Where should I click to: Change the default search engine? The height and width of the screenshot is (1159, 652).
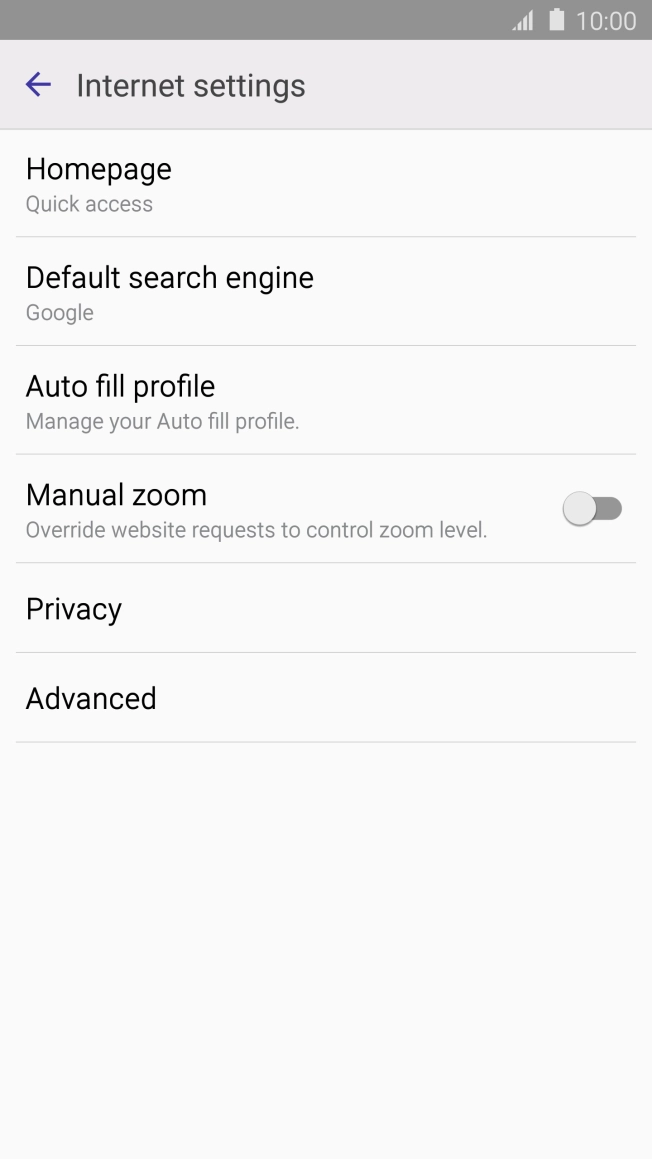(325, 292)
